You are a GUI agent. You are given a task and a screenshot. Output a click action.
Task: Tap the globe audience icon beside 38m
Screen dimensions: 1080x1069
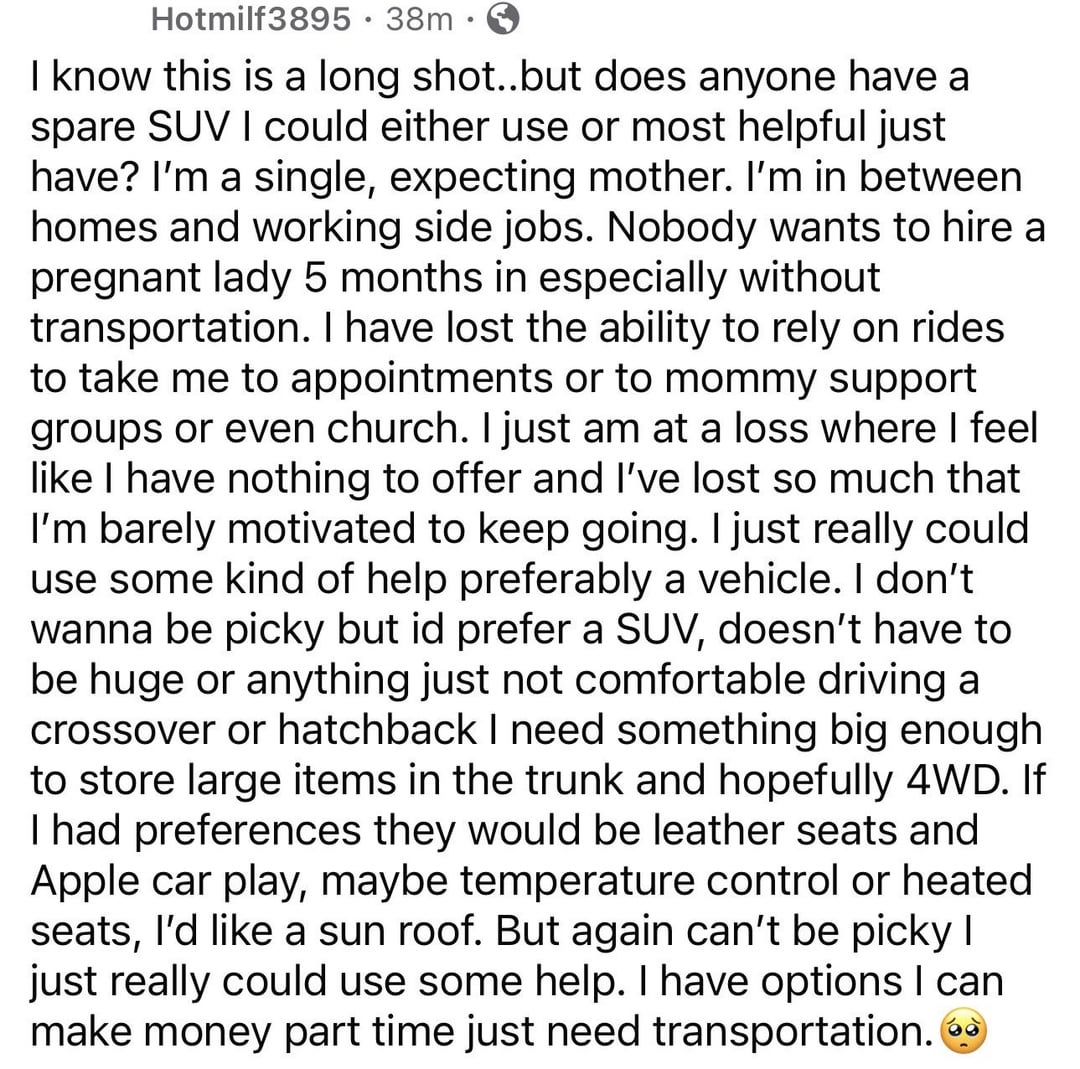[x=503, y=19]
